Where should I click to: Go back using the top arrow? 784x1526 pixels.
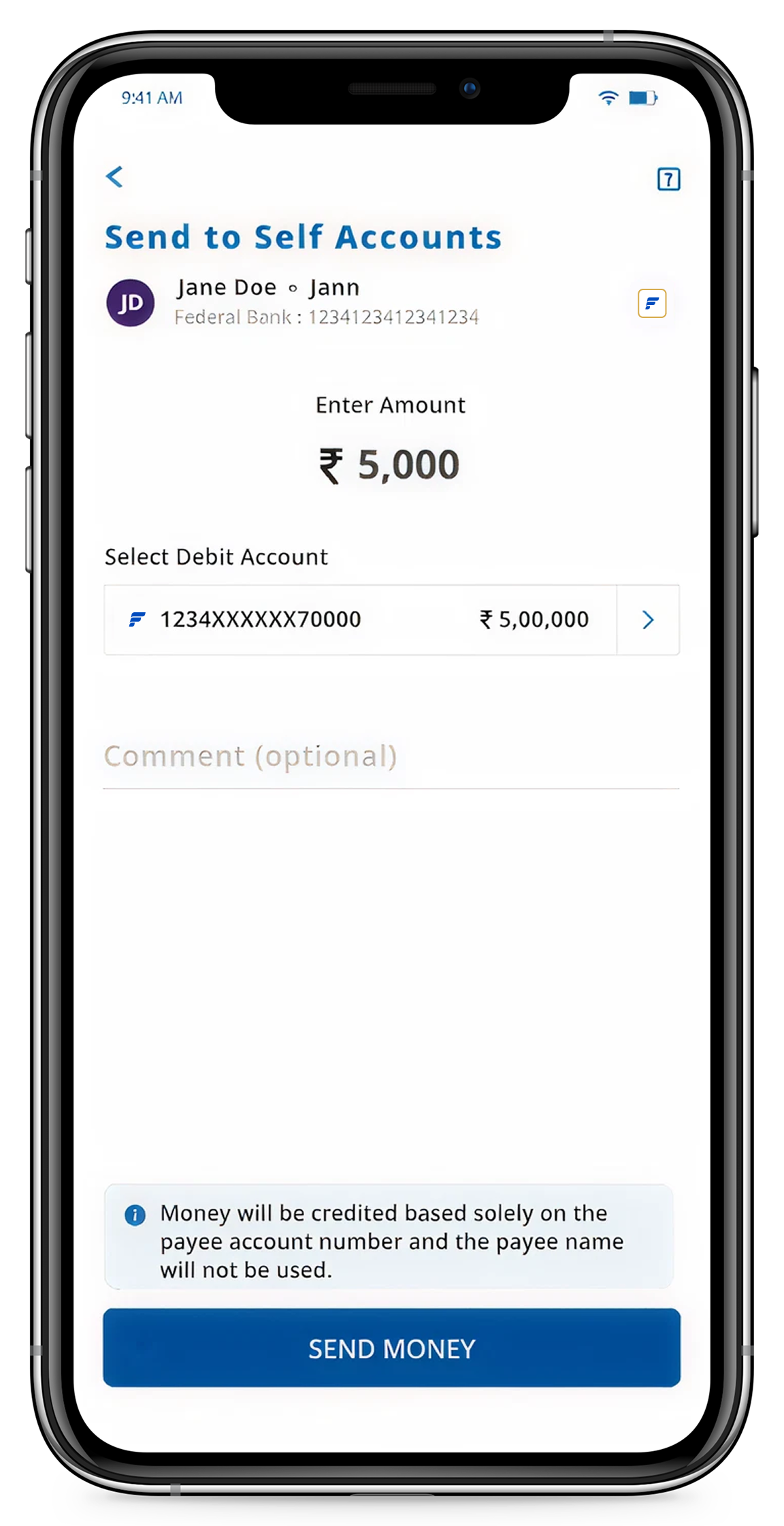pos(115,177)
